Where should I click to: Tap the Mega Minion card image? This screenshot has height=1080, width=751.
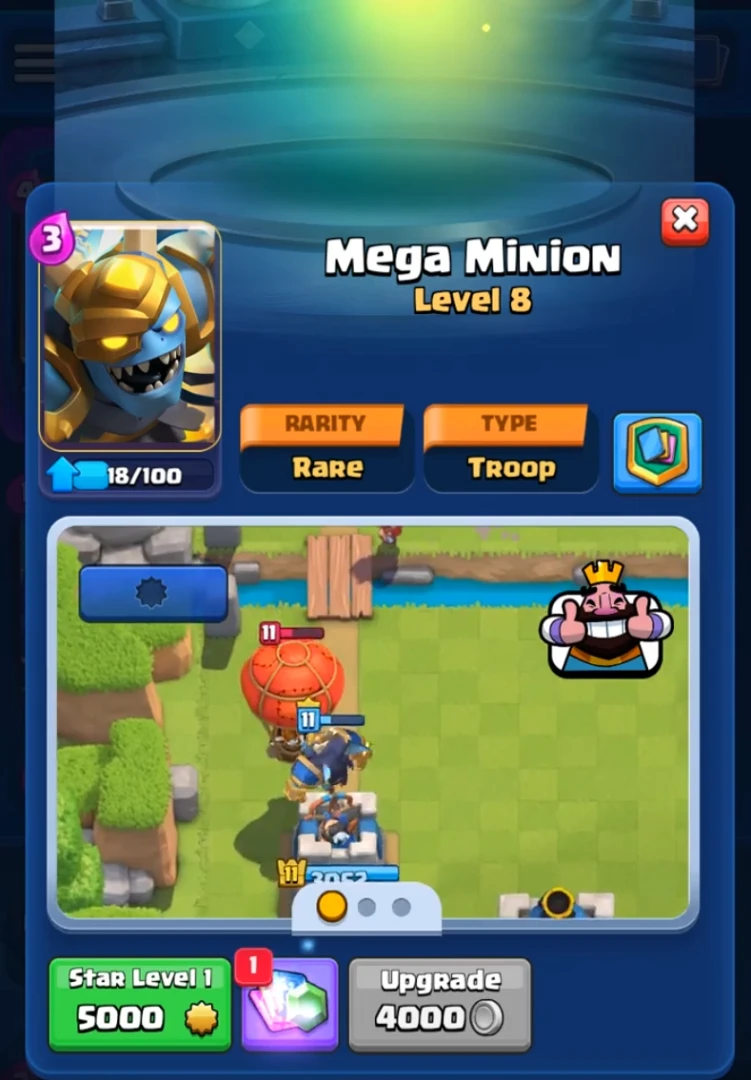coord(129,335)
